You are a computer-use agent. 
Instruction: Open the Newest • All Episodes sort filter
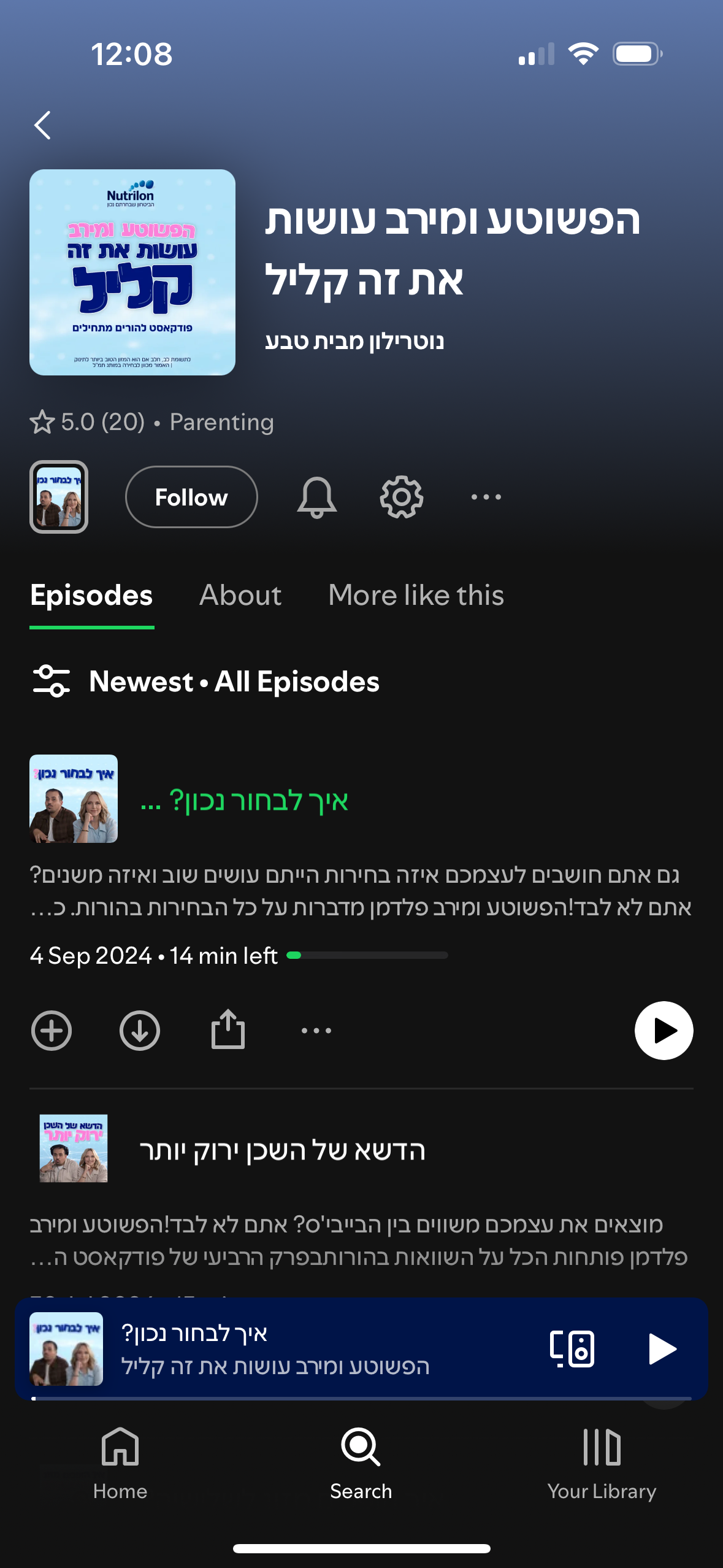(x=205, y=682)
